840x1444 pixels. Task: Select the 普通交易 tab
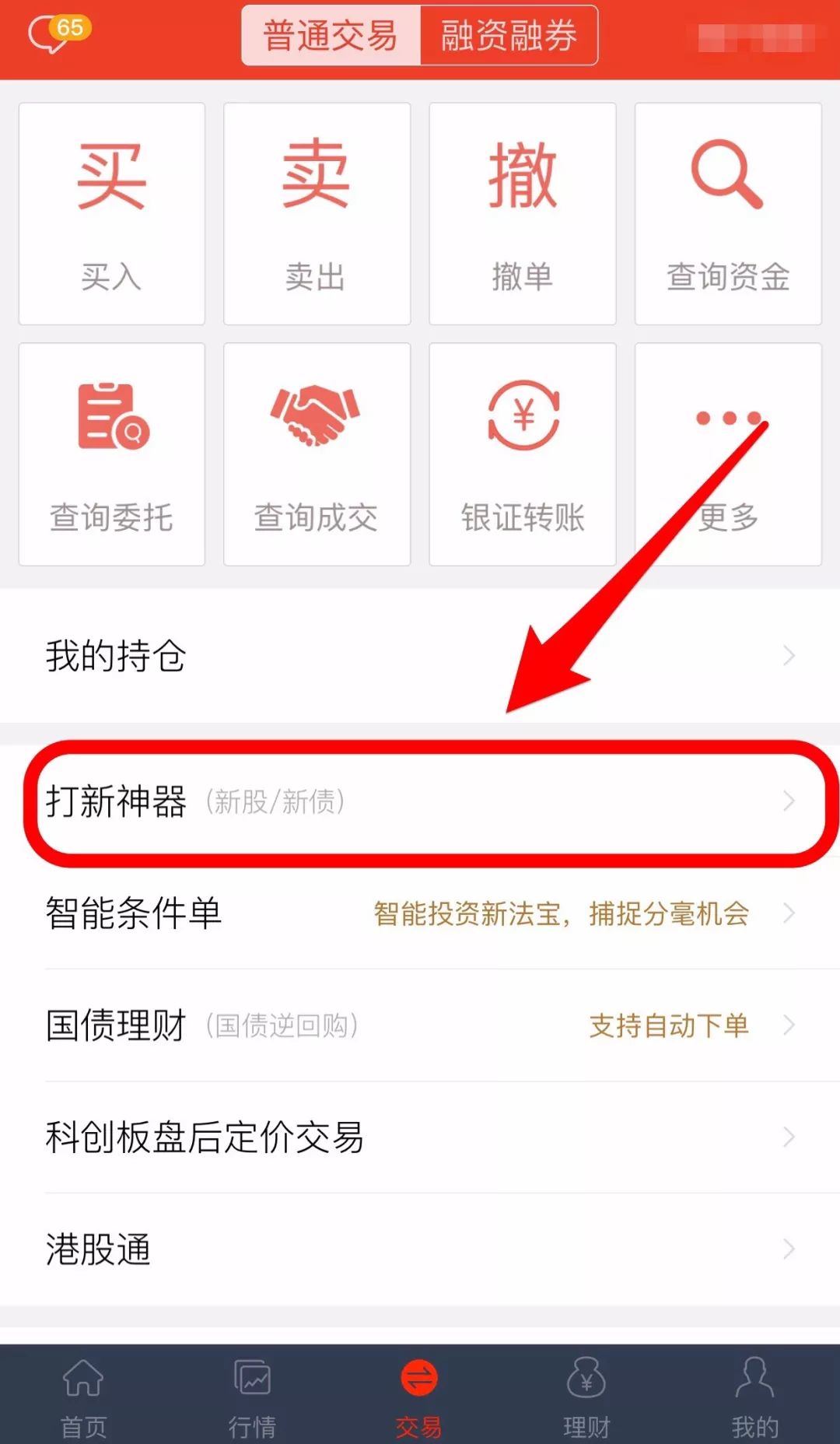(331, 36)
